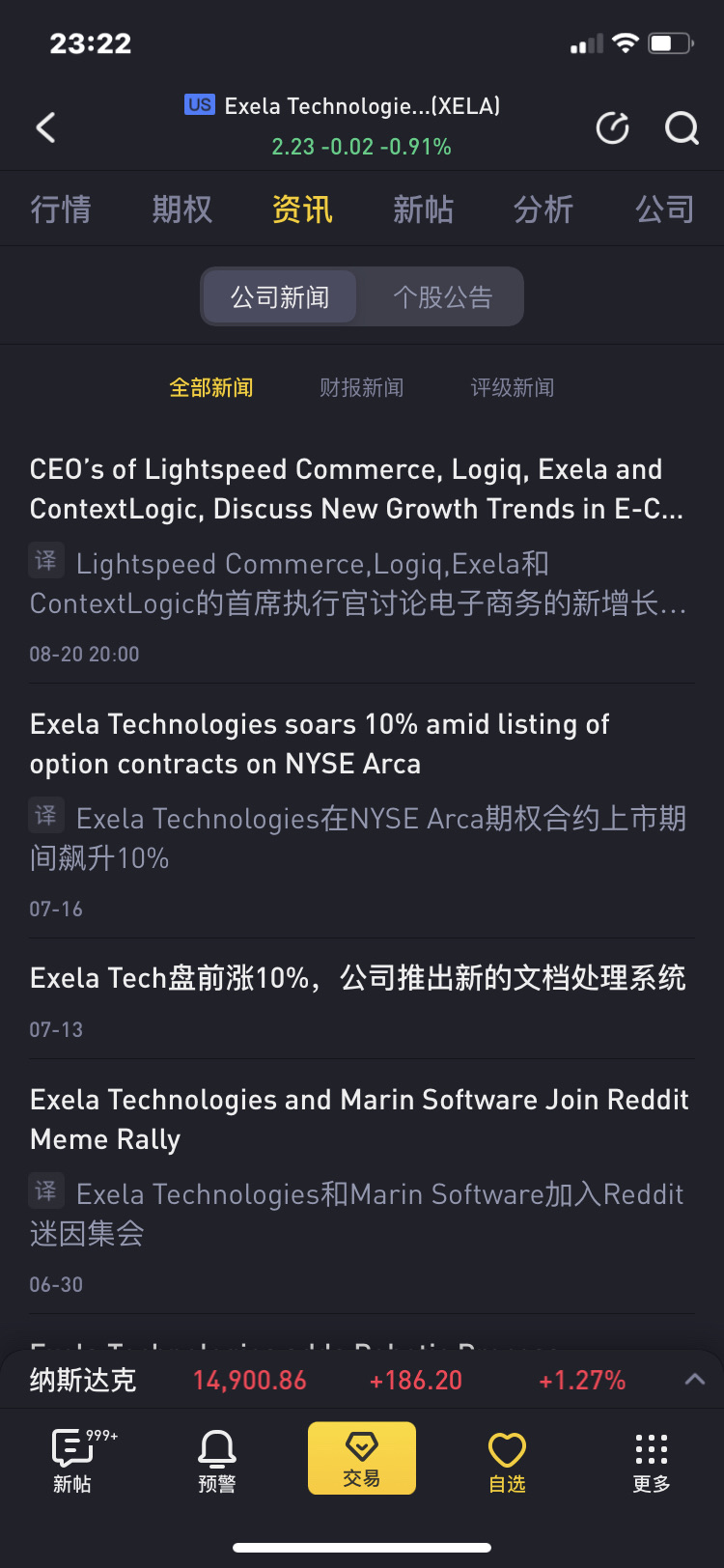
Task: Open the 新帖 top tab
Action: tap(423, 209)
